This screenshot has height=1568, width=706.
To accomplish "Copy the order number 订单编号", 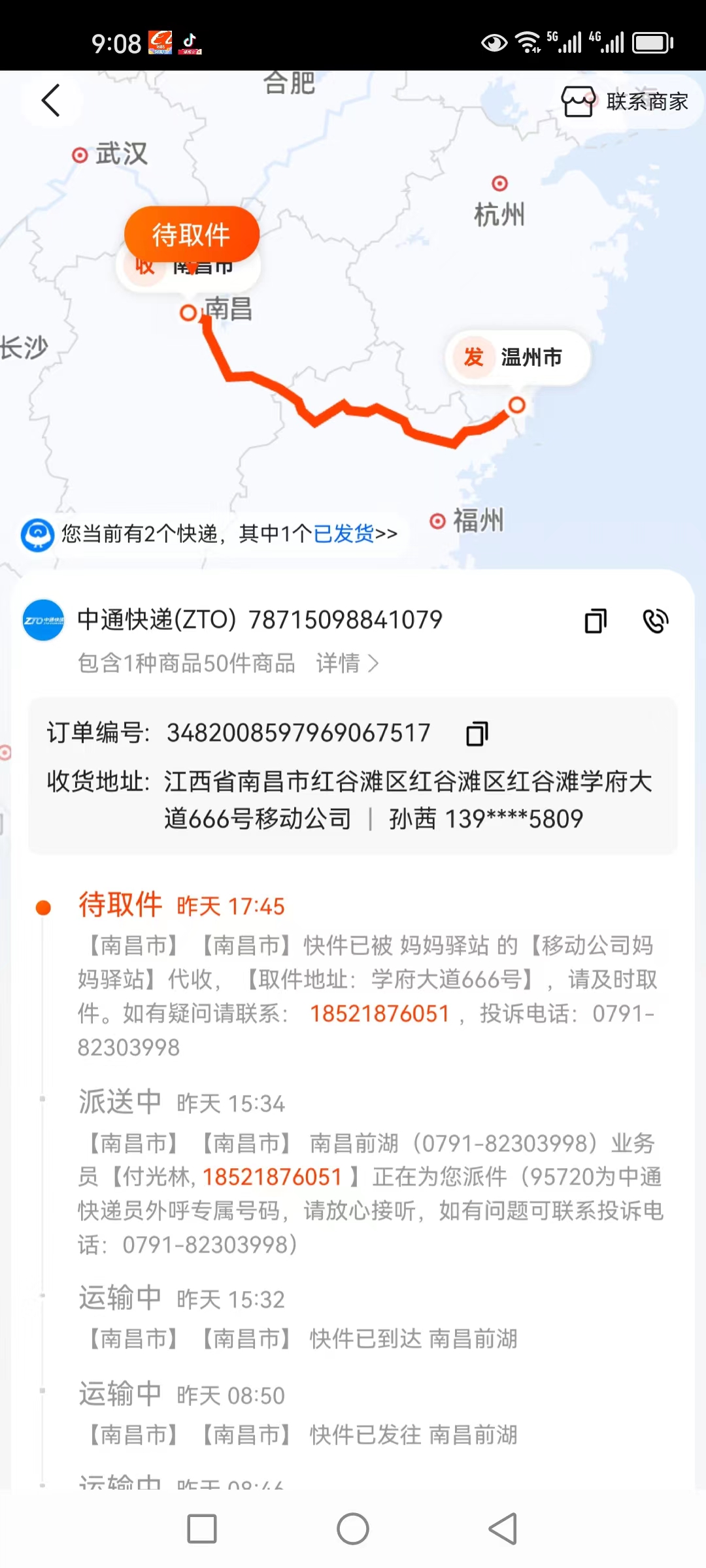I will (477, 733).
